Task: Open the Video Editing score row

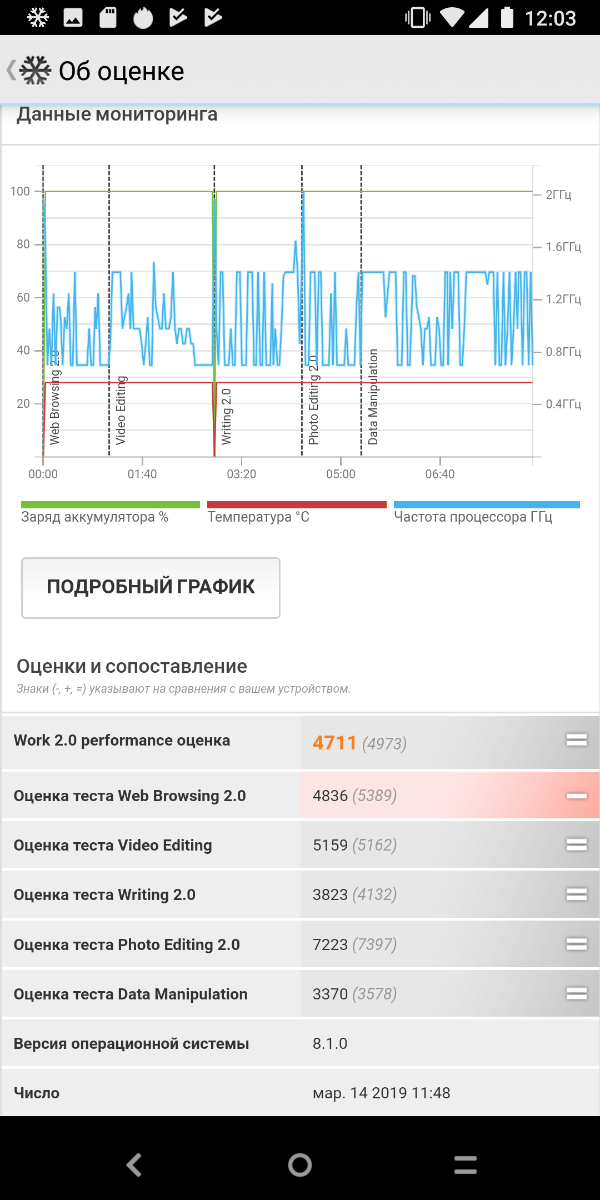Action: pyautogui.click(x=300, y=845)
